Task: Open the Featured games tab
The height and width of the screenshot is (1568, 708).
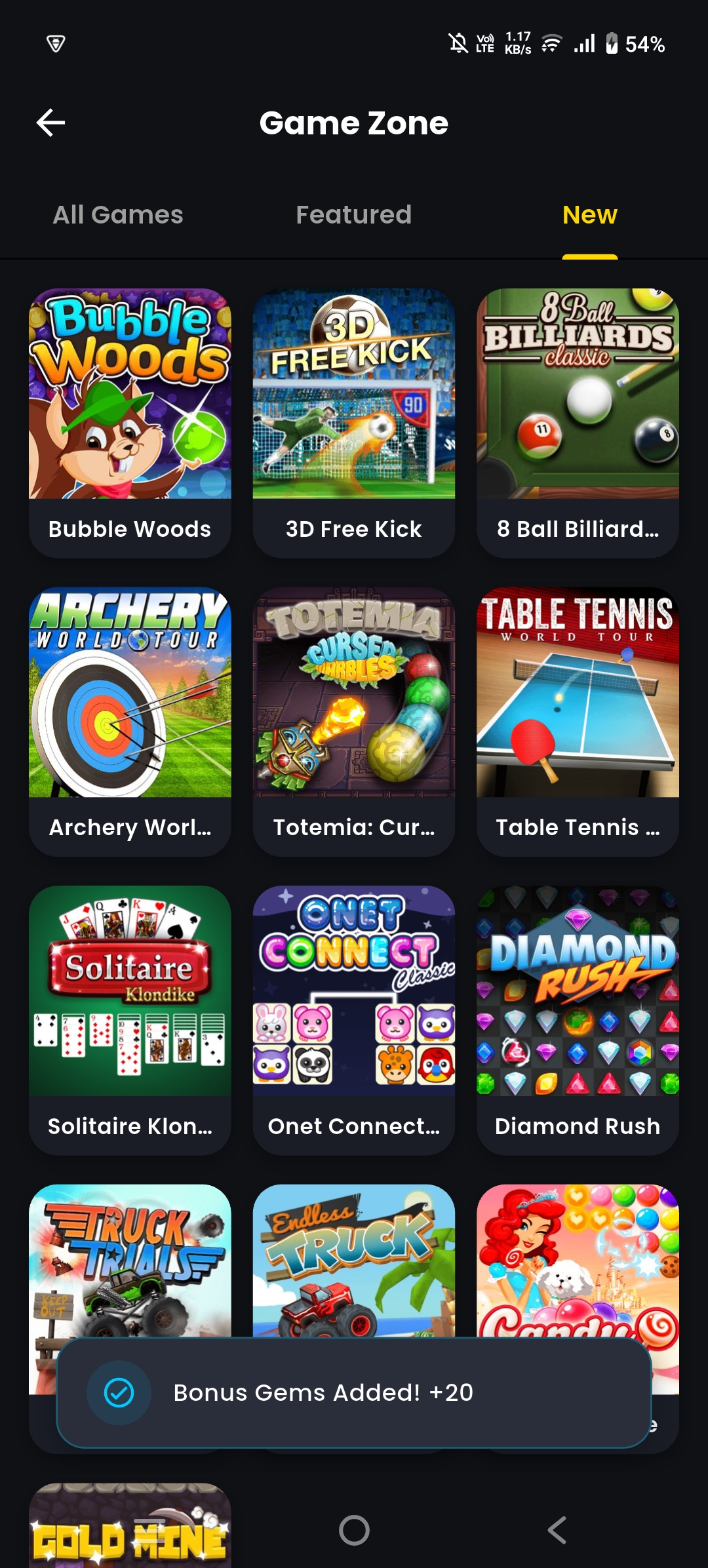Action: point(353,214)
